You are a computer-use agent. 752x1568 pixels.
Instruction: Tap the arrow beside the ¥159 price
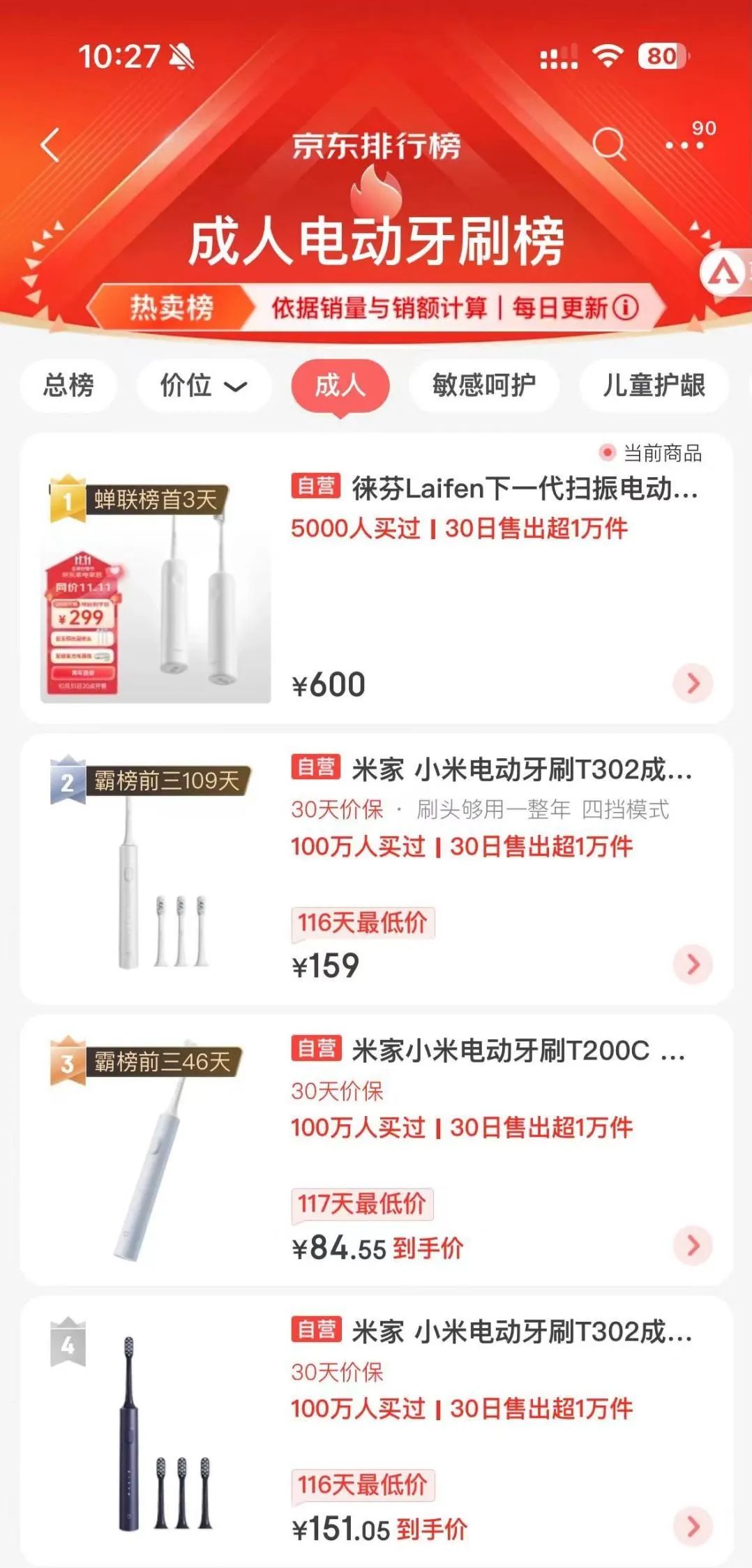(693, 964)
